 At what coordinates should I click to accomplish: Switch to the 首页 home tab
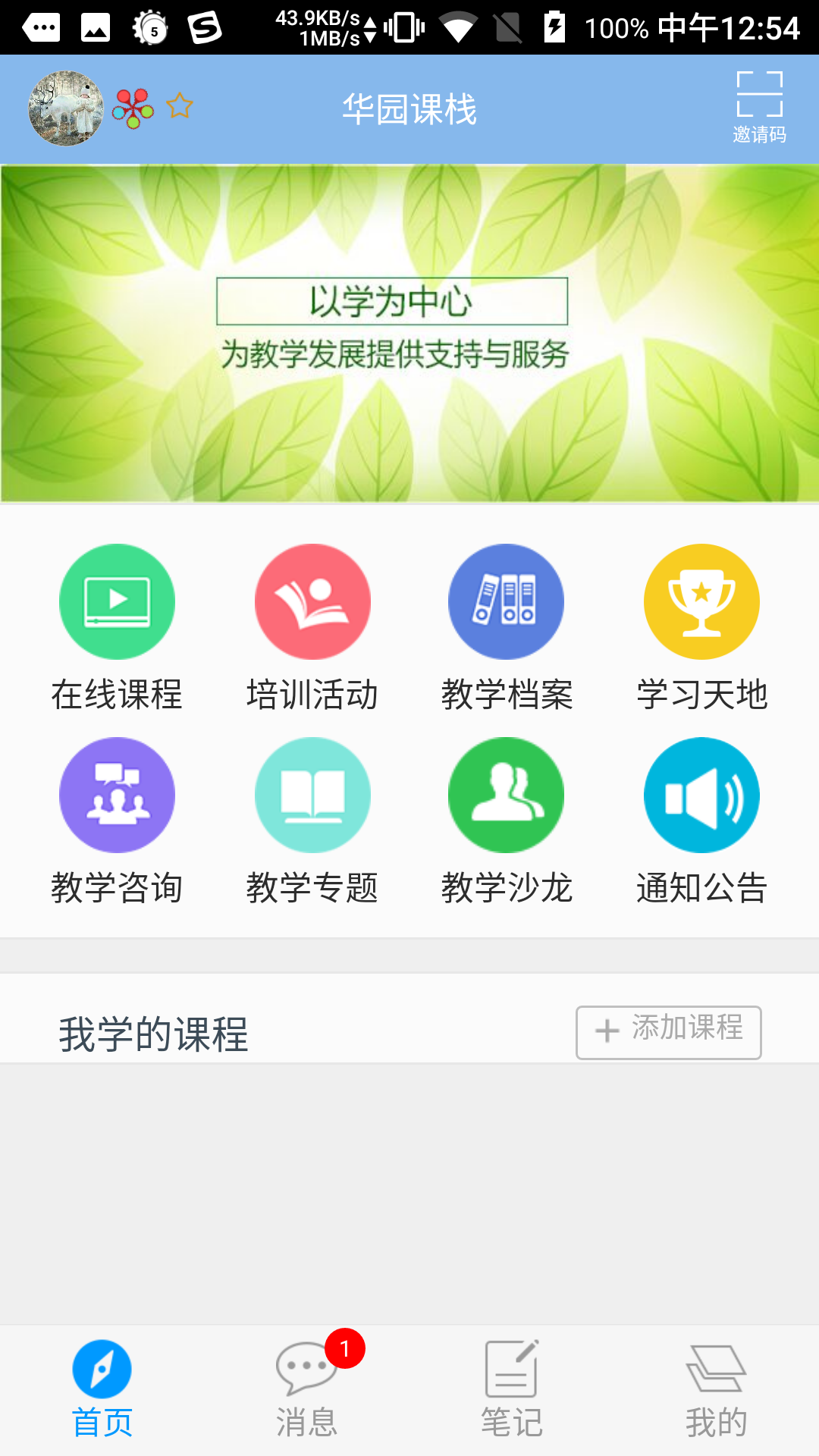click(102, 1389)
